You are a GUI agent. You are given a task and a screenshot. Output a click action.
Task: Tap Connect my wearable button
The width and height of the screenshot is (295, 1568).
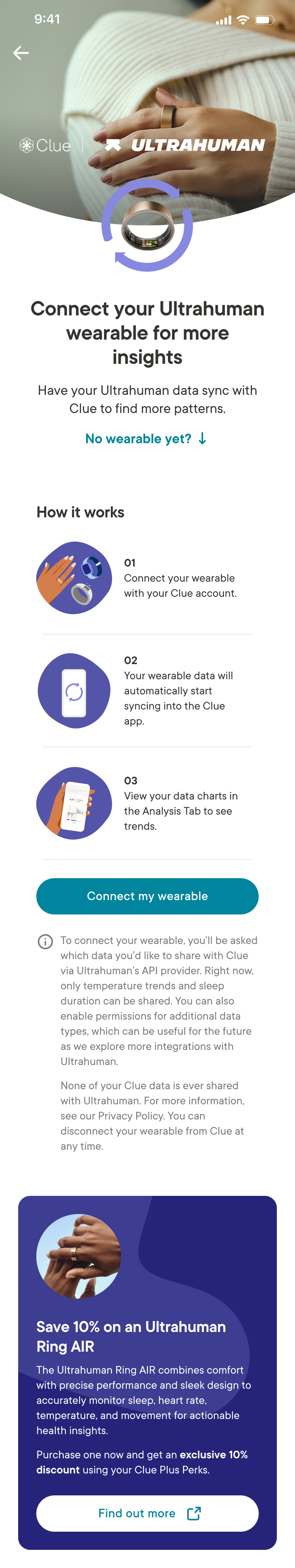147,896
